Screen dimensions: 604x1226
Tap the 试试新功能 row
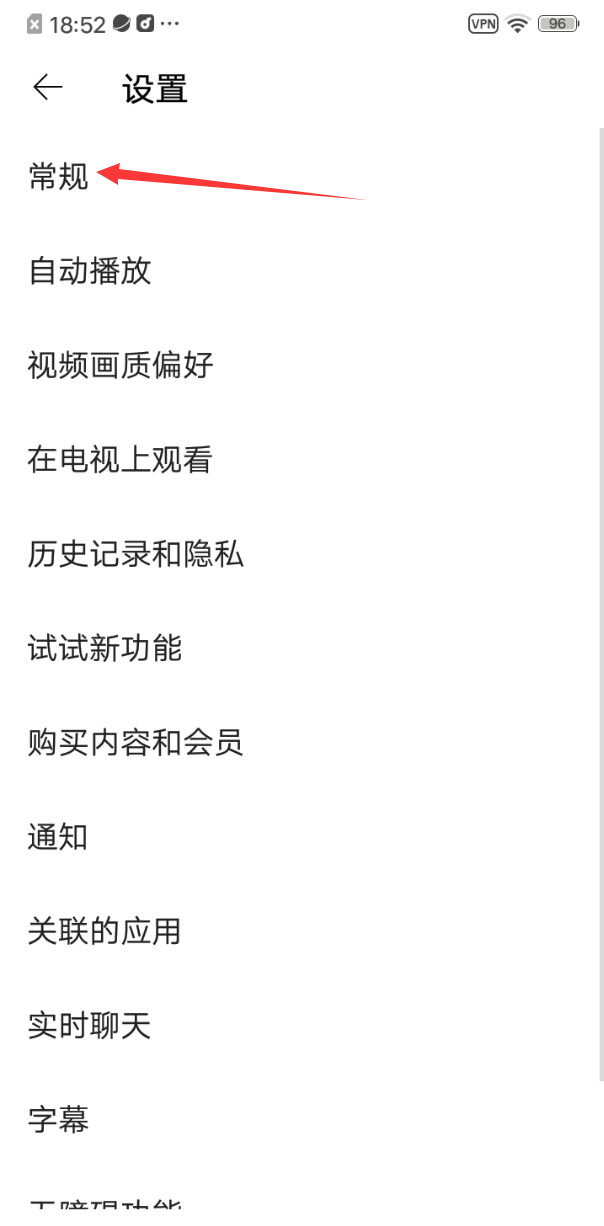click(x=105, y=648)
